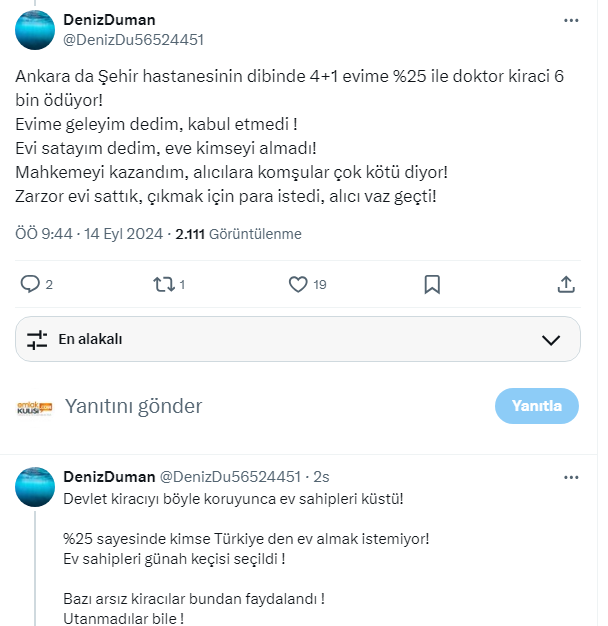Reply to the main tweet via comment icon
The image size is (608, 626).
(30, 284)
